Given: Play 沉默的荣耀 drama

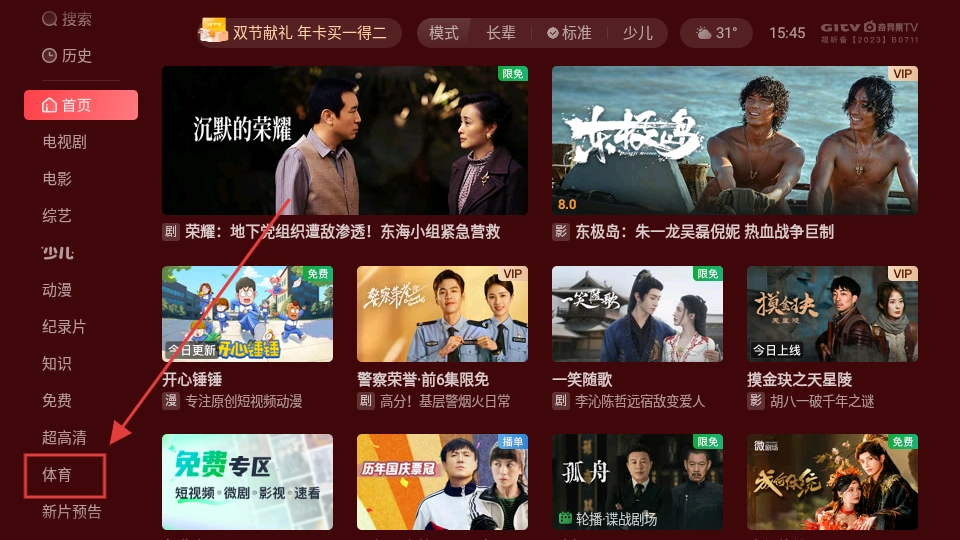Looking at the screenshot, I should pyautogui.click(x=345, y=141).
